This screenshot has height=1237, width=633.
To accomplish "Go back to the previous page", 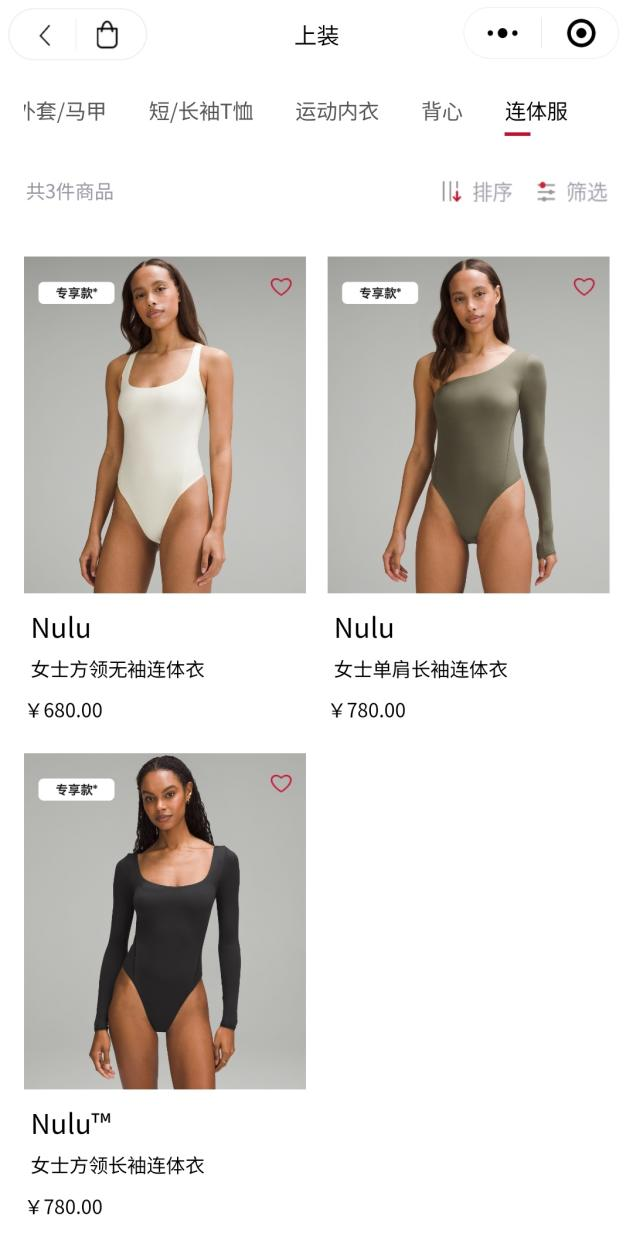I will (x=45, y=36).
